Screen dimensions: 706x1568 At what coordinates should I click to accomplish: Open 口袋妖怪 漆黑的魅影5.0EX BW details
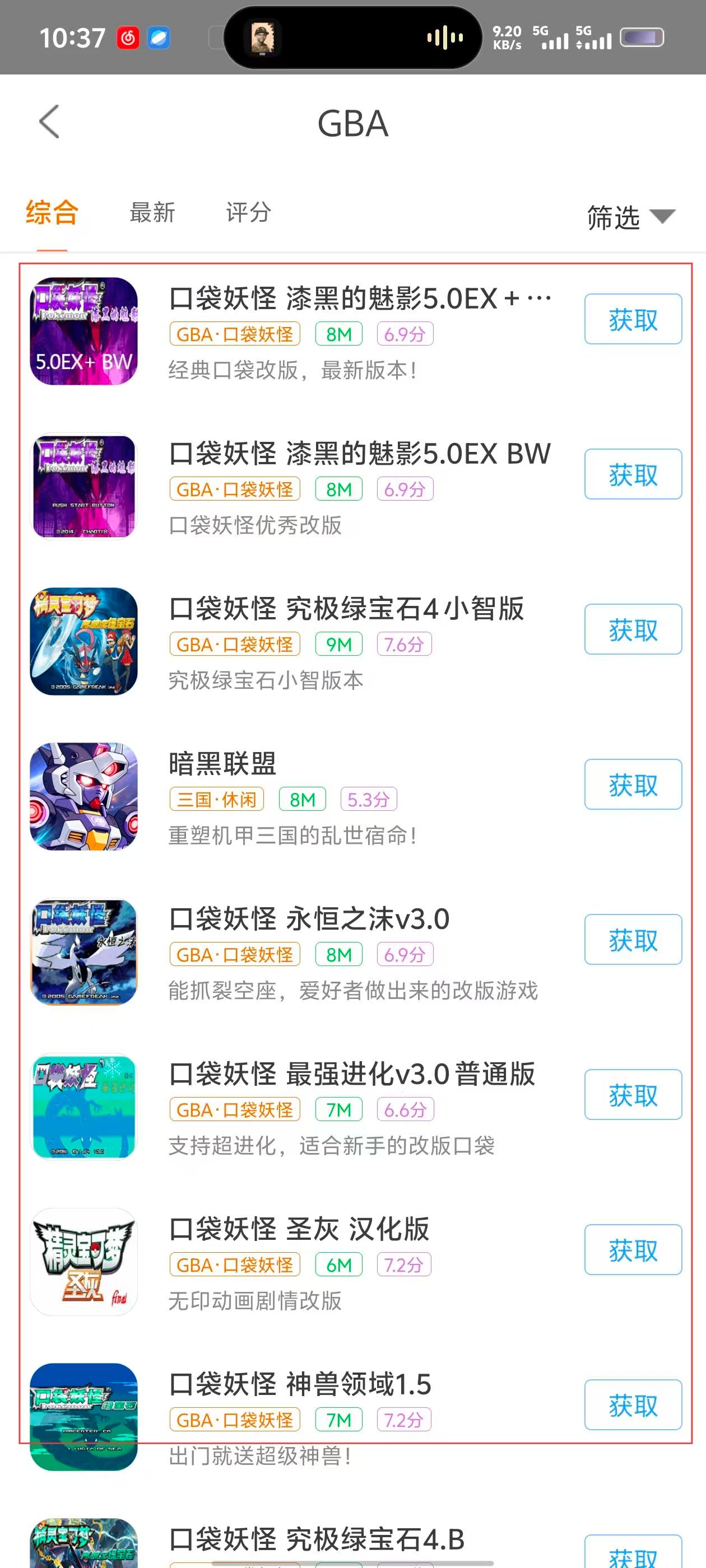tap(359, 454)
